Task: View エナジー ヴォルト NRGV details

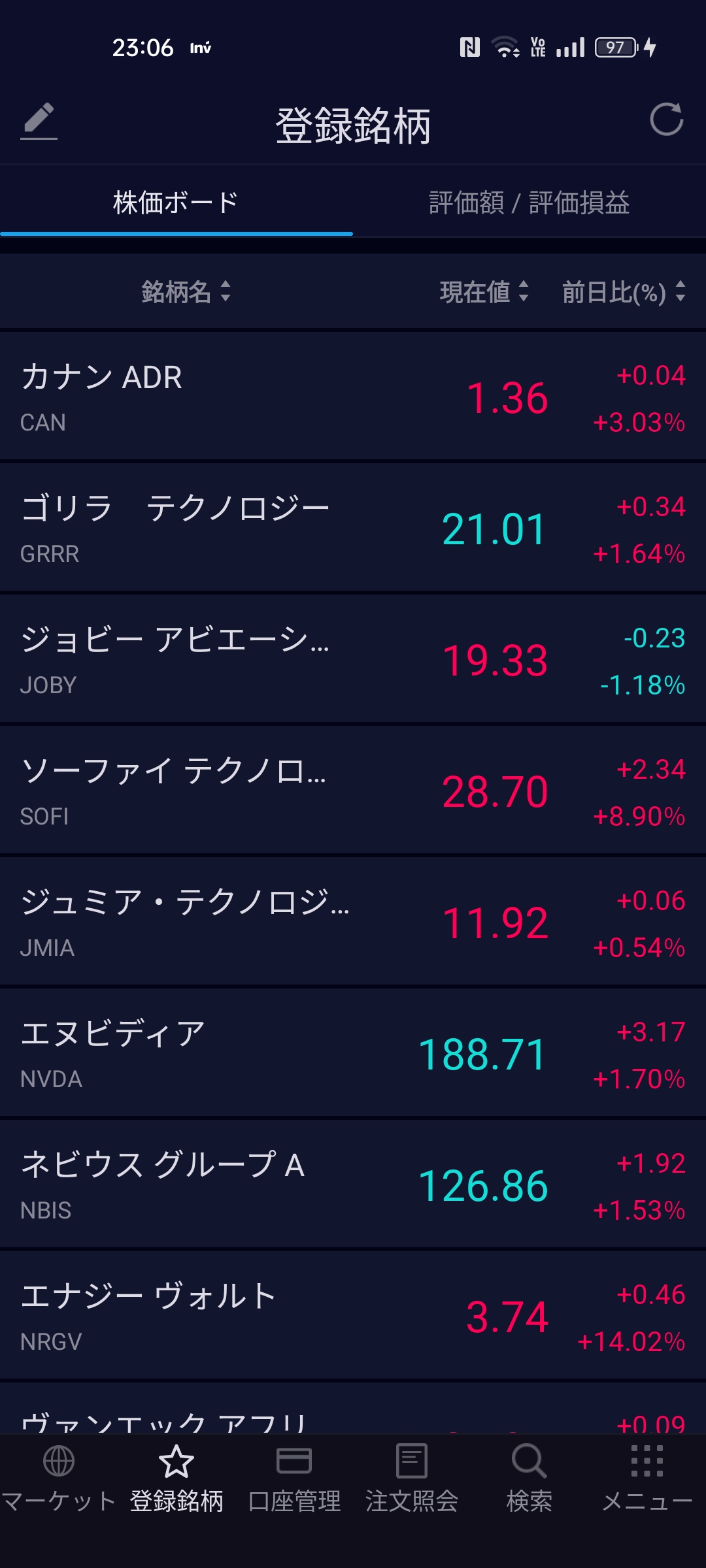Action: pos(353,1316)
